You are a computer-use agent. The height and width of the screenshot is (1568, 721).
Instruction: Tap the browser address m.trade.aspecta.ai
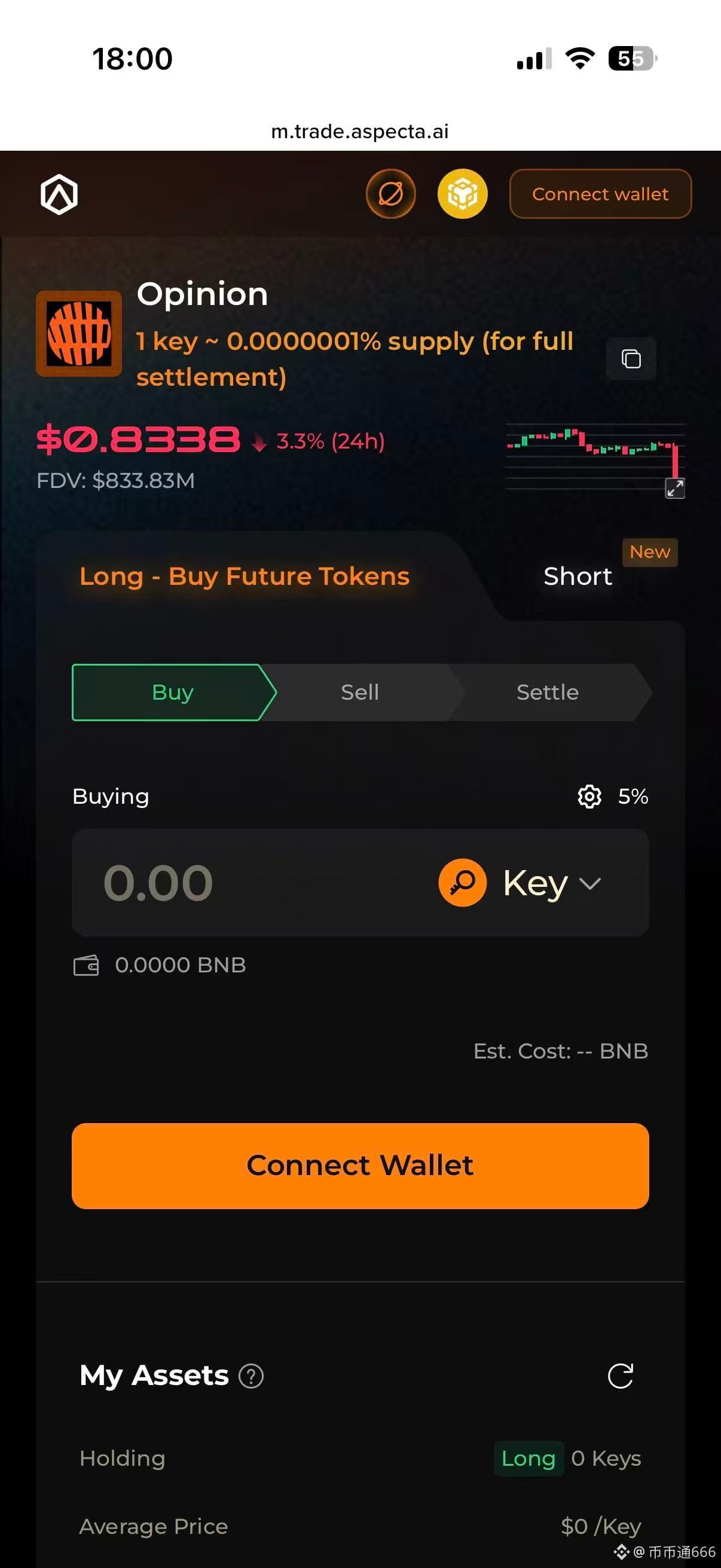(x=359, y=131)
